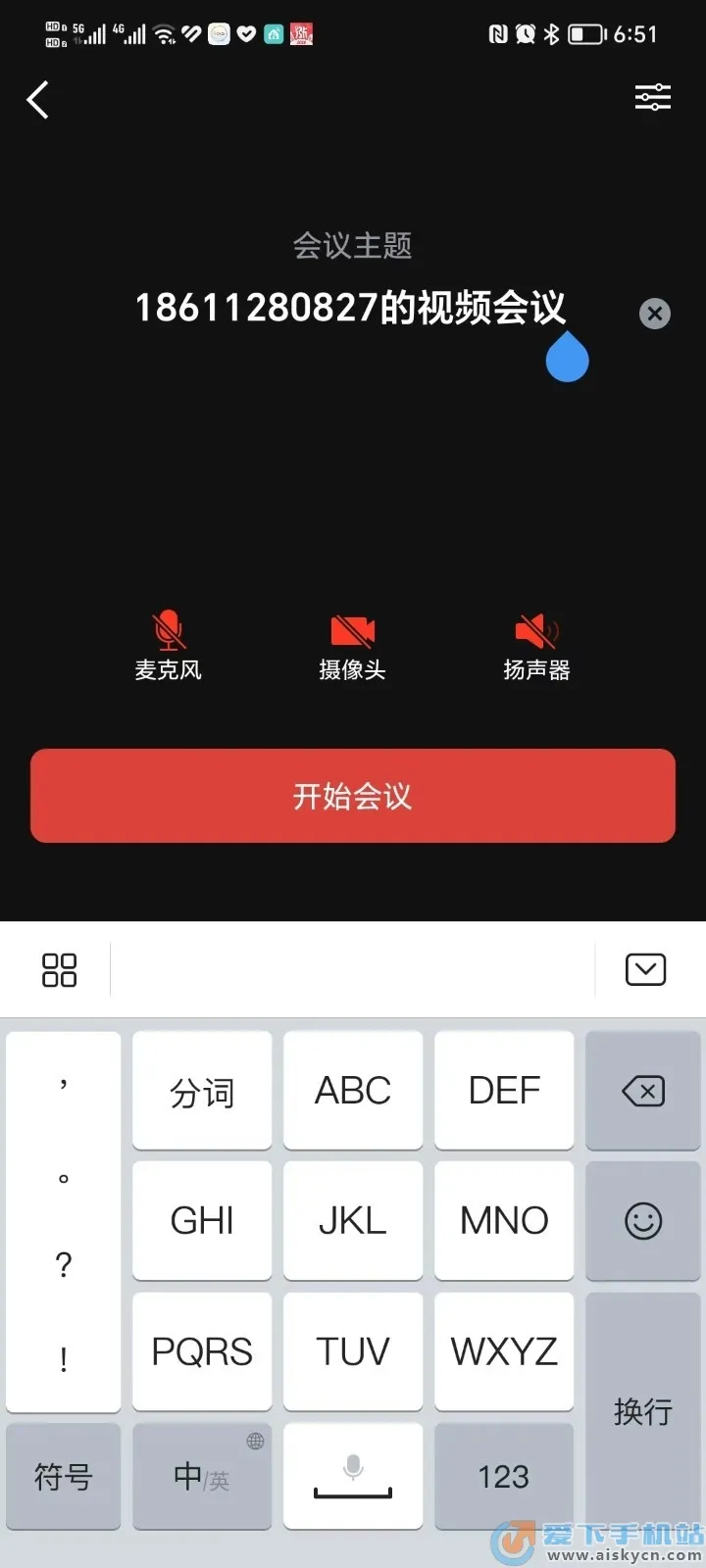Switch to number pad via 123 key

pos(504,1476)
